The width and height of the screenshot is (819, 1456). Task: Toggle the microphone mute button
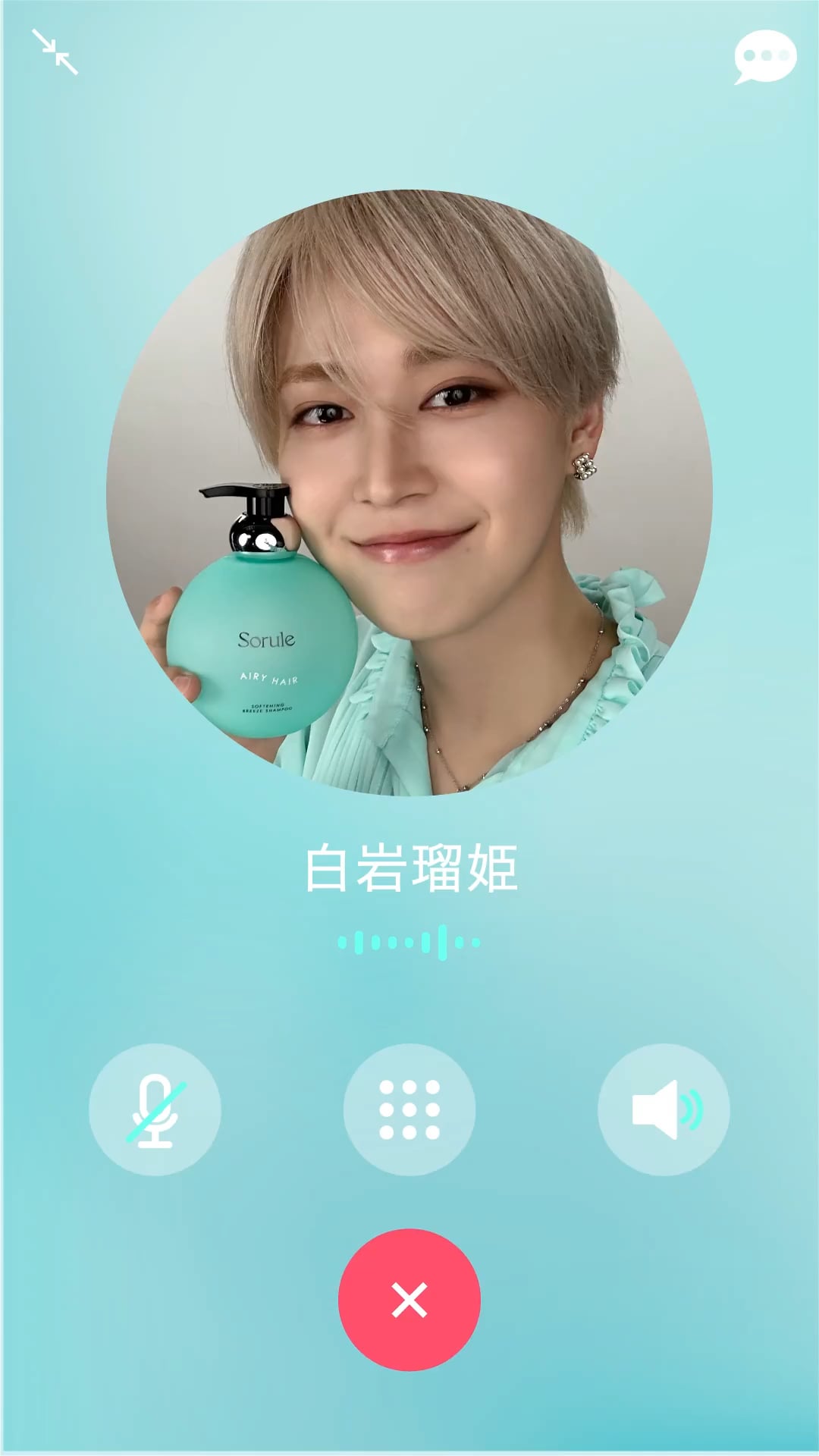click(x=155, y=1109)
